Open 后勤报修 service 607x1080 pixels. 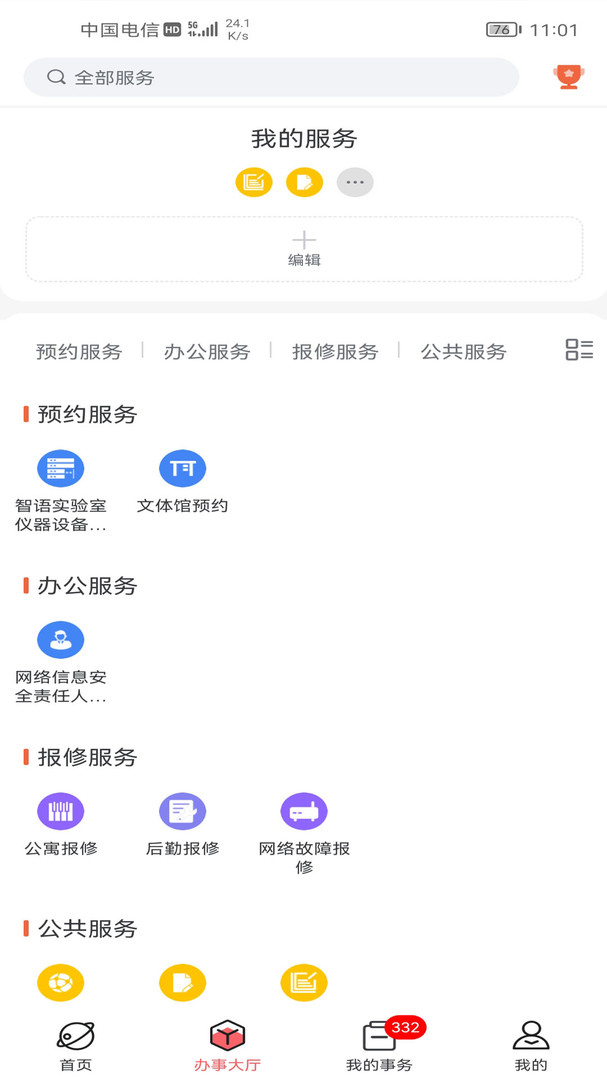pos(182,822)
